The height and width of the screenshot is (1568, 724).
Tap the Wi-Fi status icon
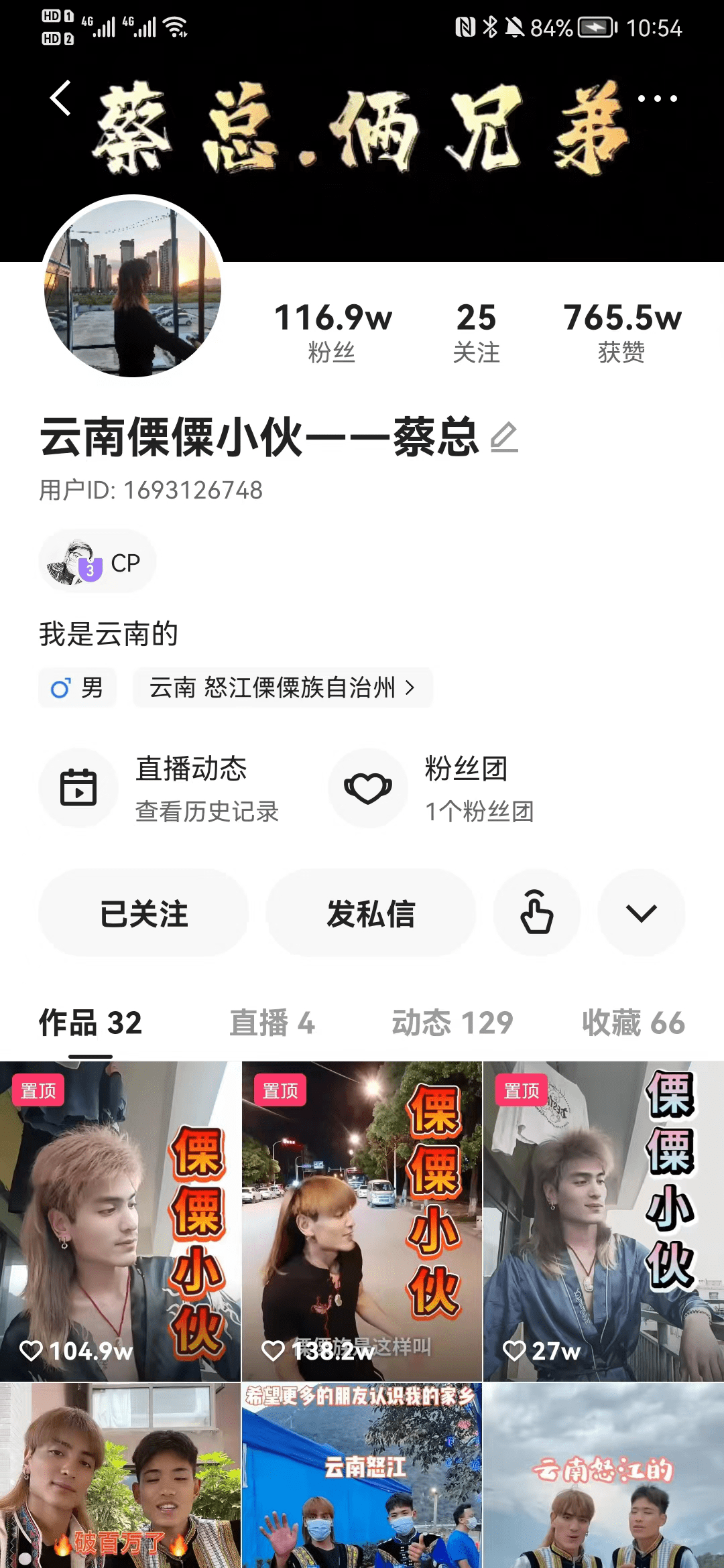pyautogui.click(x=176, y=27)
